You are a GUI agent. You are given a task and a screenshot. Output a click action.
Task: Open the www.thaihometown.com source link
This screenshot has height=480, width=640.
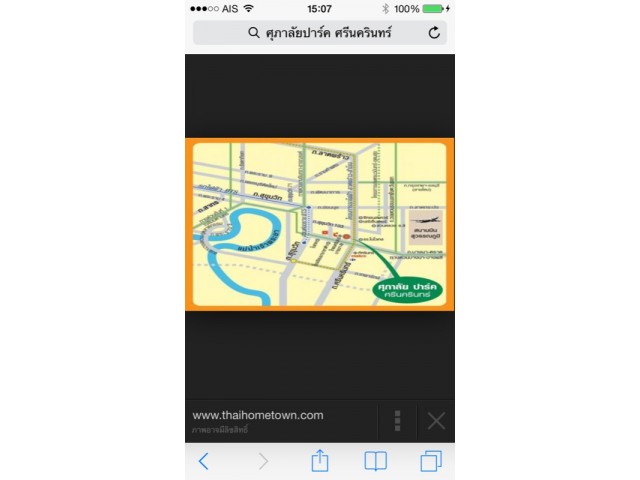click(x=258, y=415)
